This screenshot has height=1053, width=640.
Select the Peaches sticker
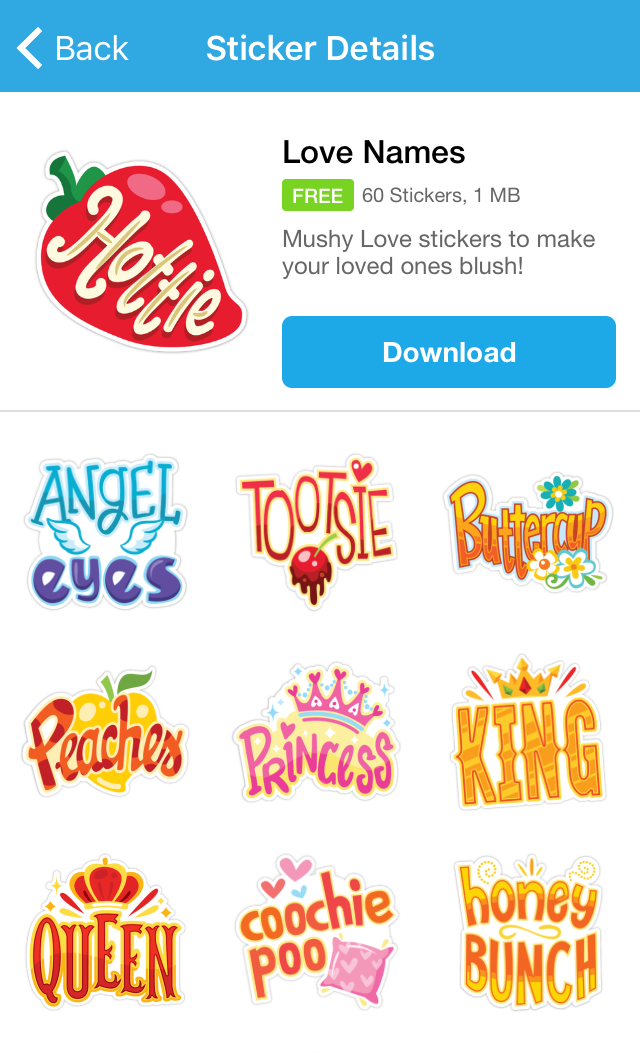pyautogui.click(x=104, y=732)
